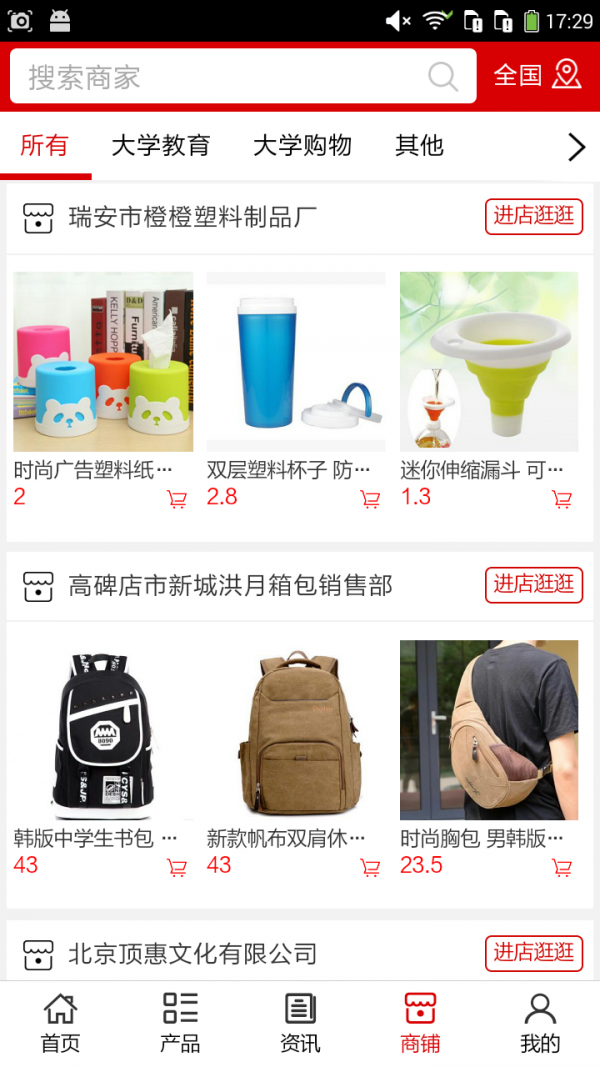Enter 北京顶惠文化有限公司 shop via 进店逛逛

[x=534, y=952]
